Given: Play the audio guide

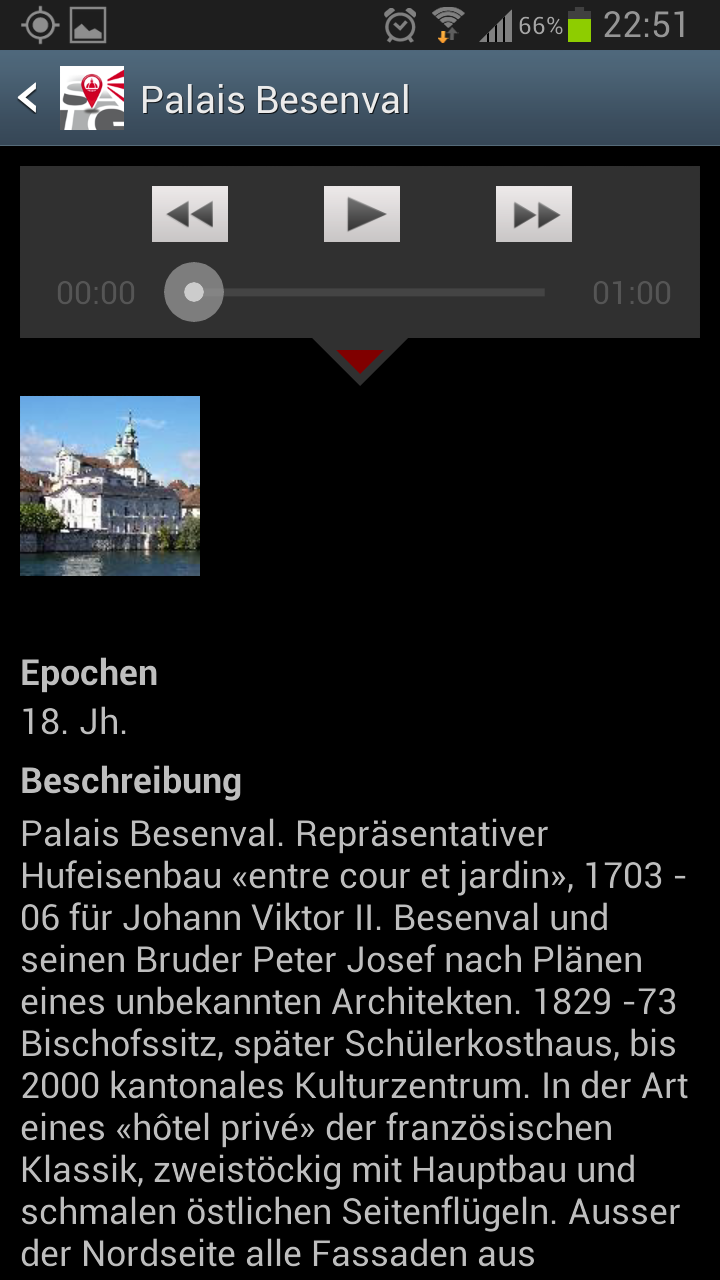Looking at the screenshot, I should point(362,214).
